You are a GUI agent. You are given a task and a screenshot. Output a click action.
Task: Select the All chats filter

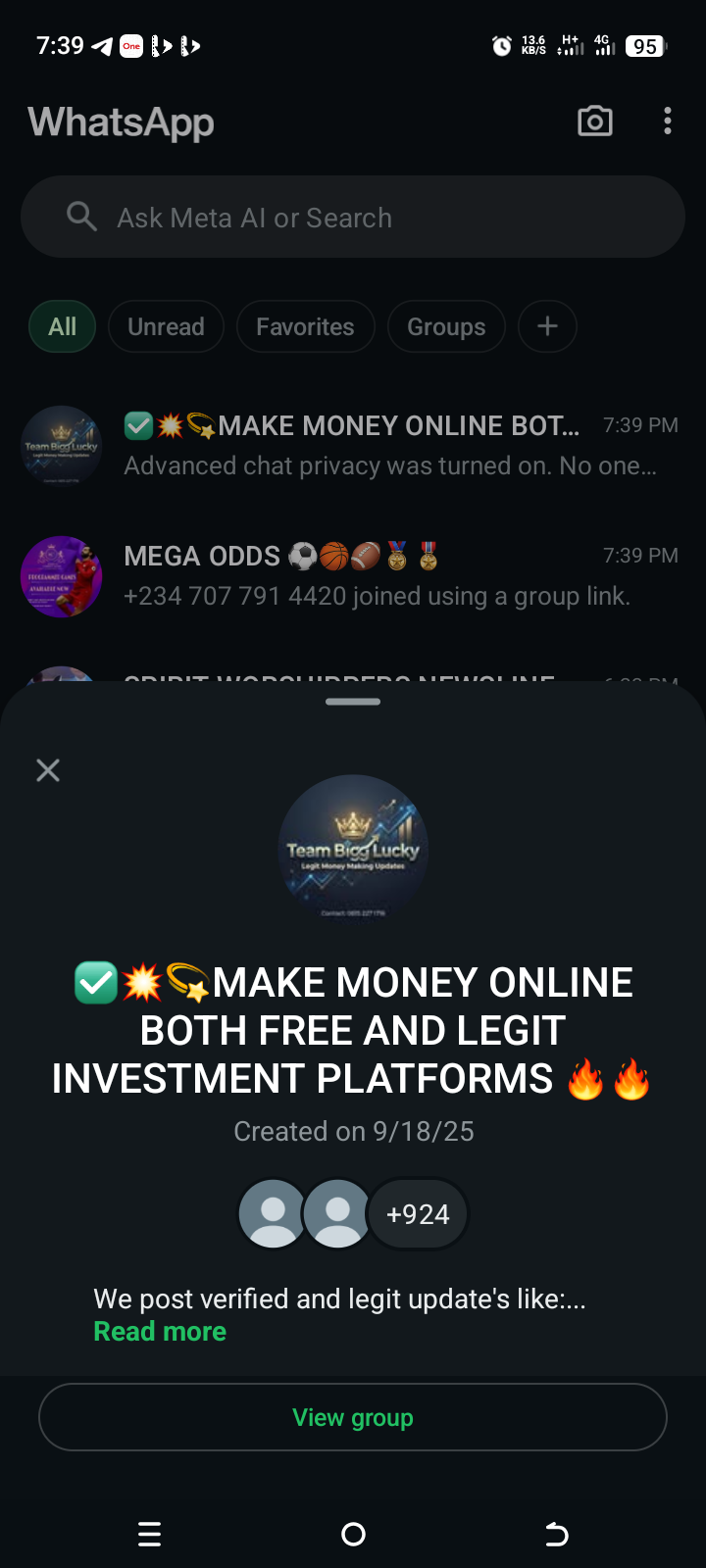click(62, 326)
